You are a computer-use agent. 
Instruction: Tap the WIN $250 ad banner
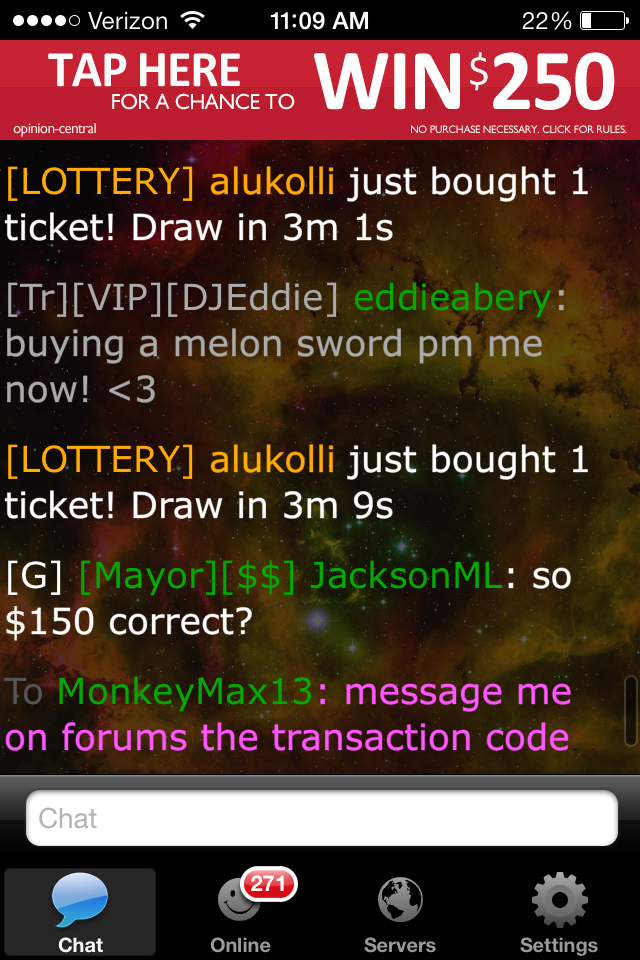tap(320, 90)
